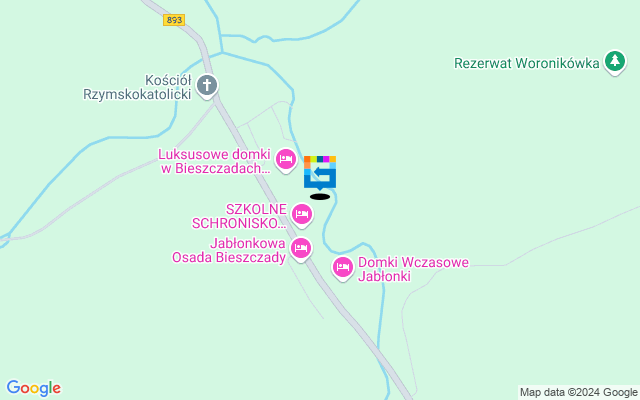Viewport: 640px width, 400px height.
Task: Select the Kościół Rzymskokatolicki church marker
Action: 207,85
